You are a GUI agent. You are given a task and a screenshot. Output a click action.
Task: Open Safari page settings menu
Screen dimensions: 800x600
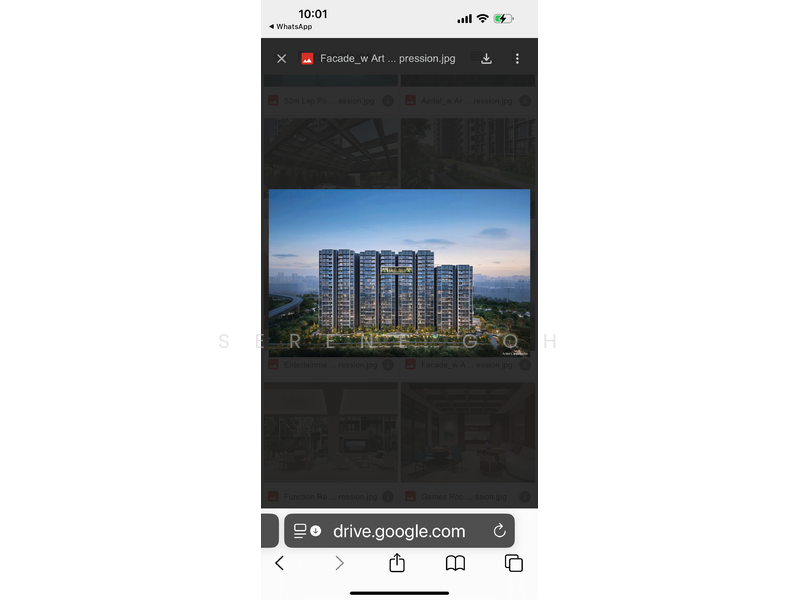point(307,531)
